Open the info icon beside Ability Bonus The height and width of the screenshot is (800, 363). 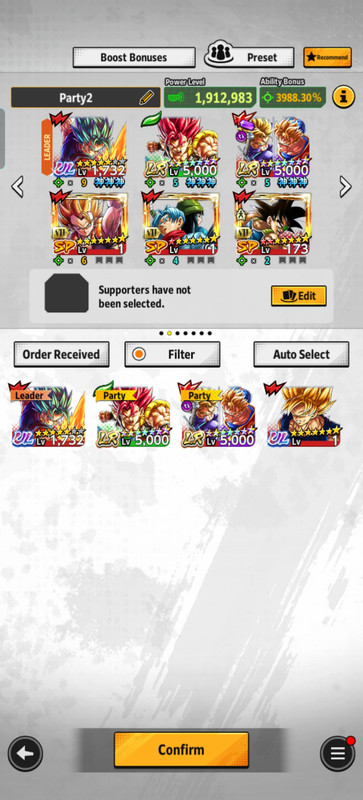(344, 97)
